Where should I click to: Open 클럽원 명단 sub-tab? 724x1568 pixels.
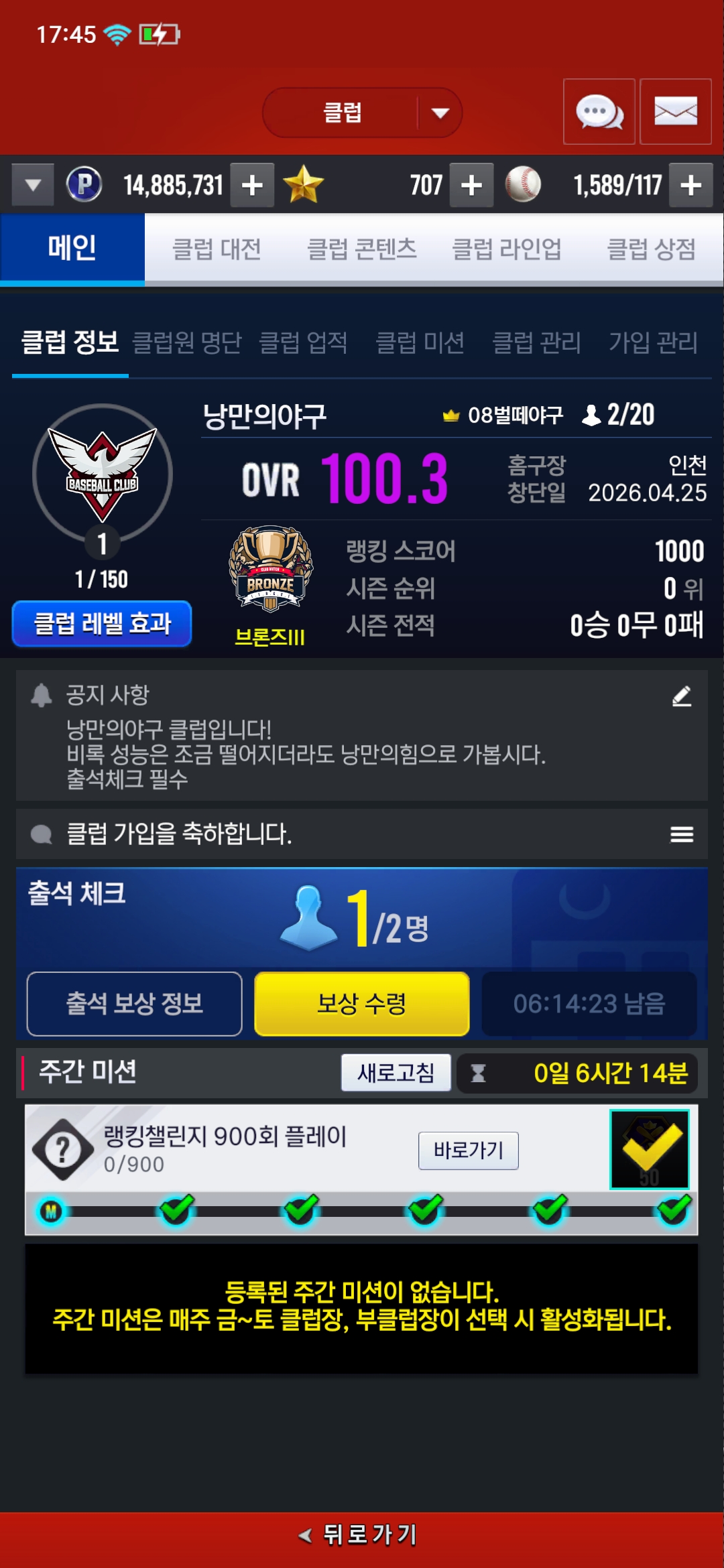[x=187, y=342]
